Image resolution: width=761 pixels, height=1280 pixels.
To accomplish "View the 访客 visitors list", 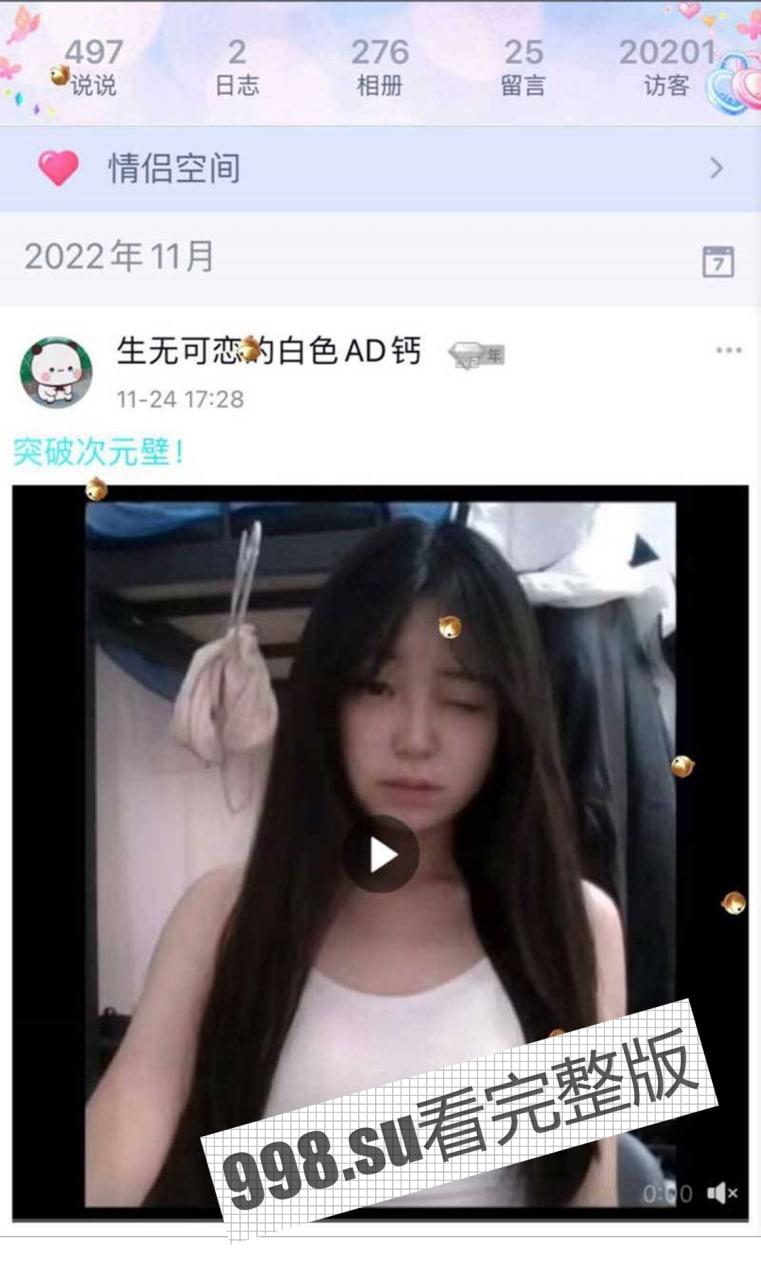I will (666, 68).
